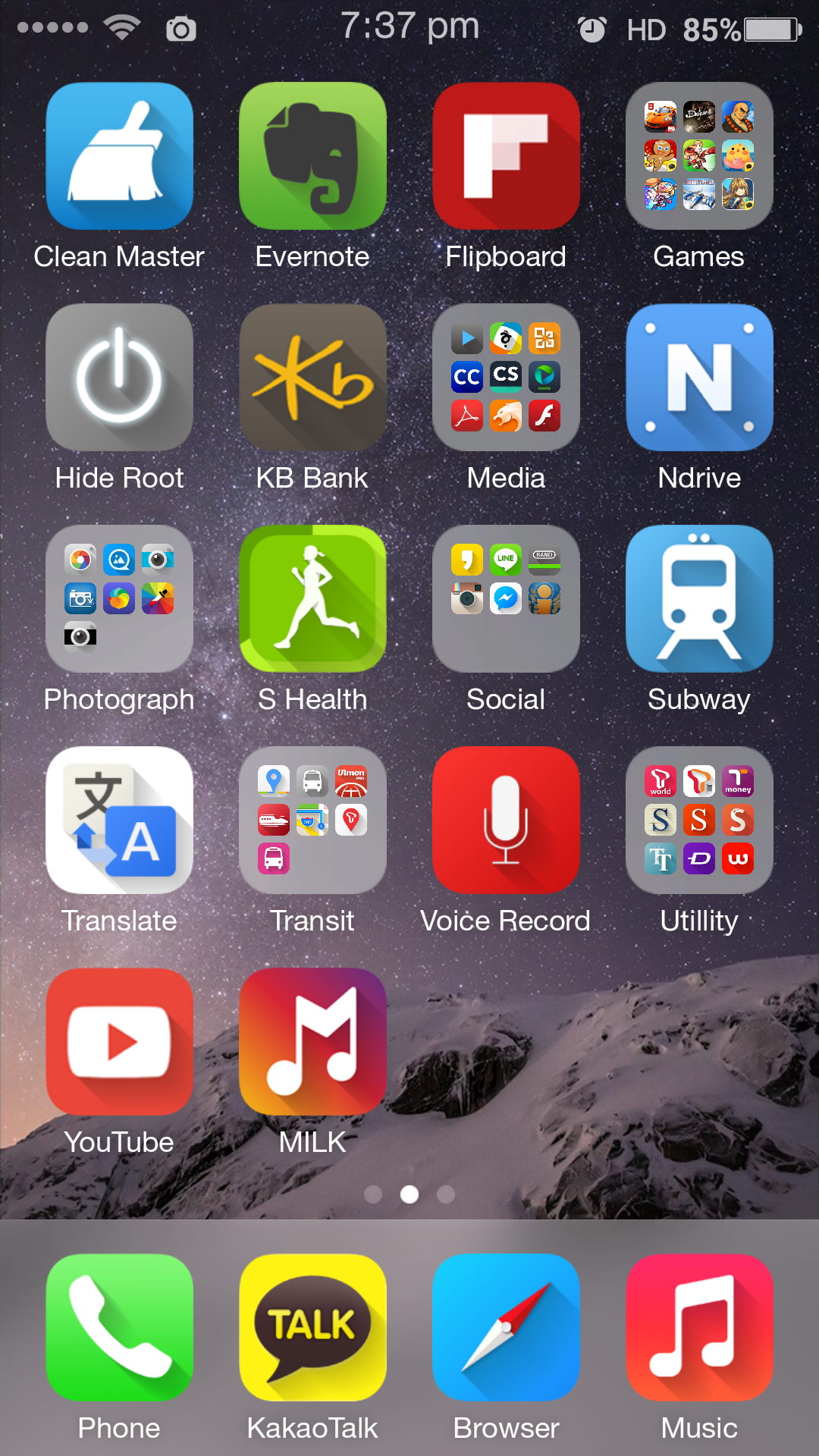This screenshot has height=1456, width=819.
Task: Launch Ndrive
Action: point(699,378)
